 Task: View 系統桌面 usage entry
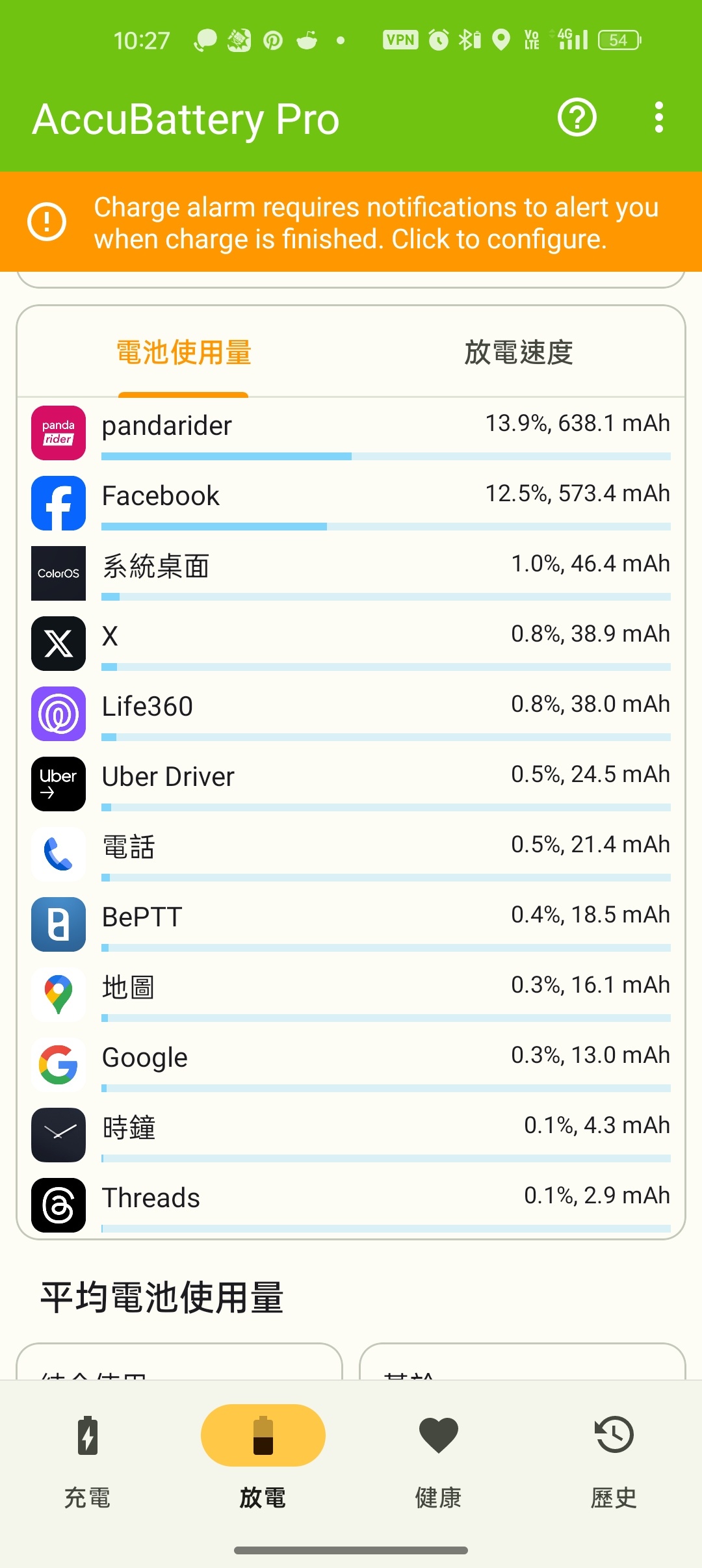[x=351, y=573]
